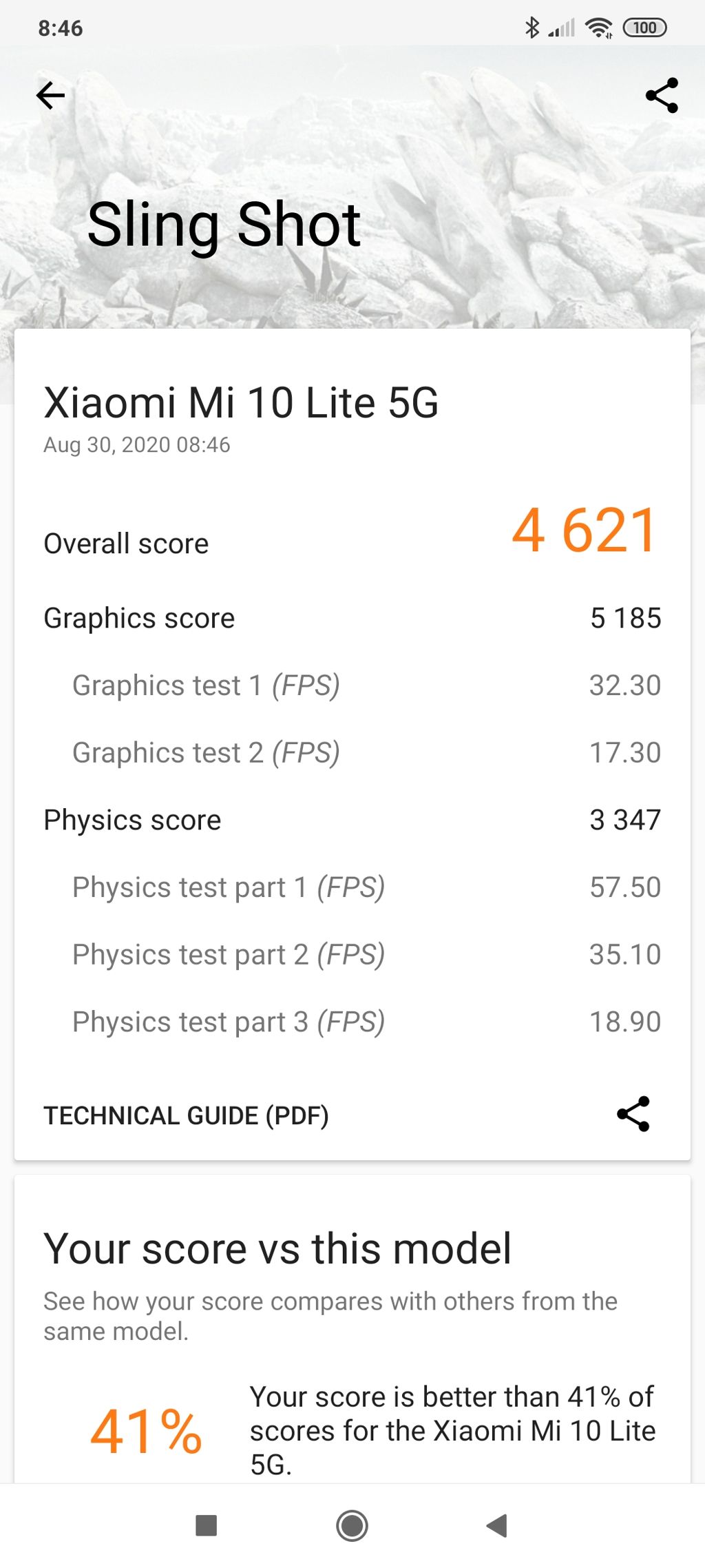Go back using the top-left arrow
The height and width of the screenshot is (1568, 705).
(50, 95)
